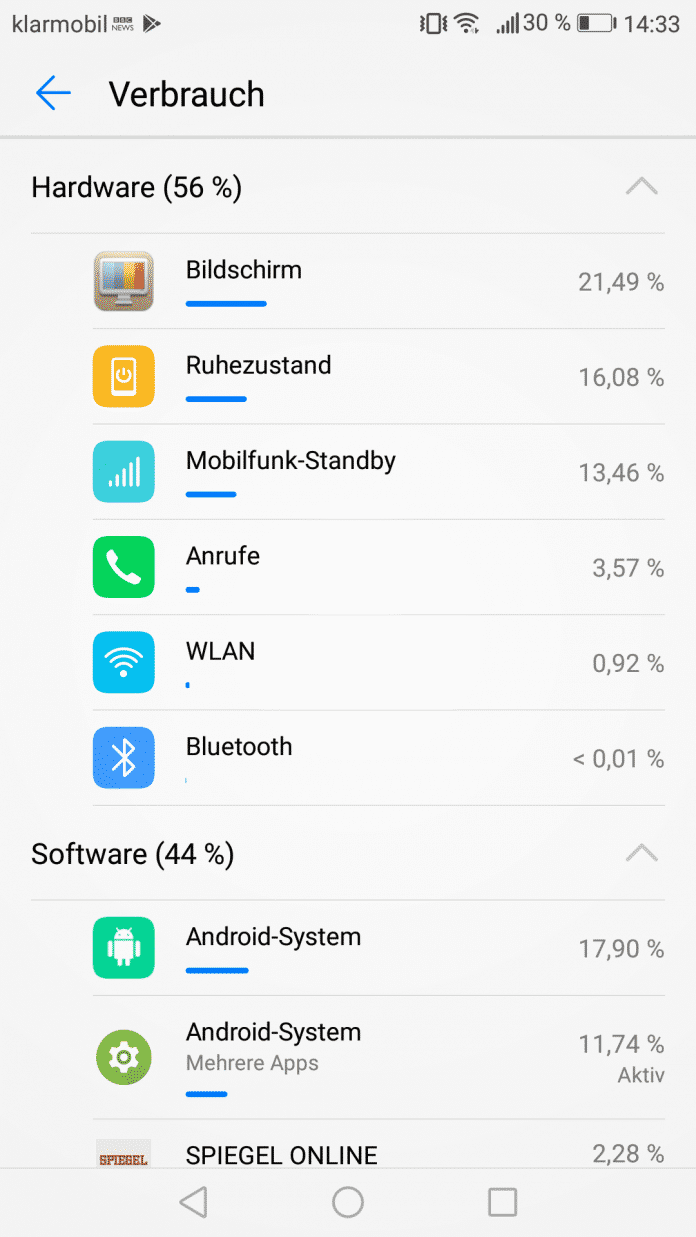Viewport: 696px width, 1237px height.
Task: Open Android-System 17,90 % entry
Action: click(x=378, y=948)
